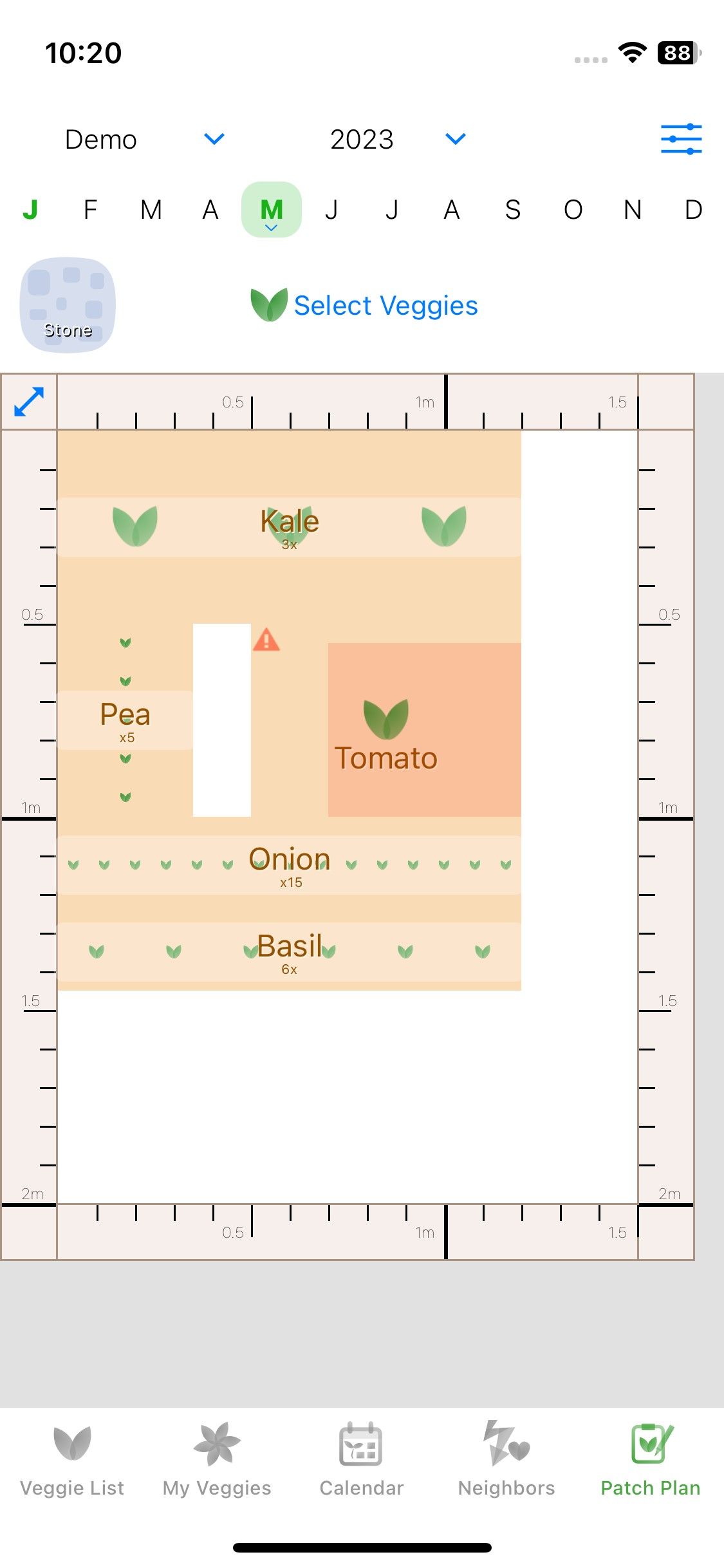Switch to the Veggie List tab

coord(72,1460)
